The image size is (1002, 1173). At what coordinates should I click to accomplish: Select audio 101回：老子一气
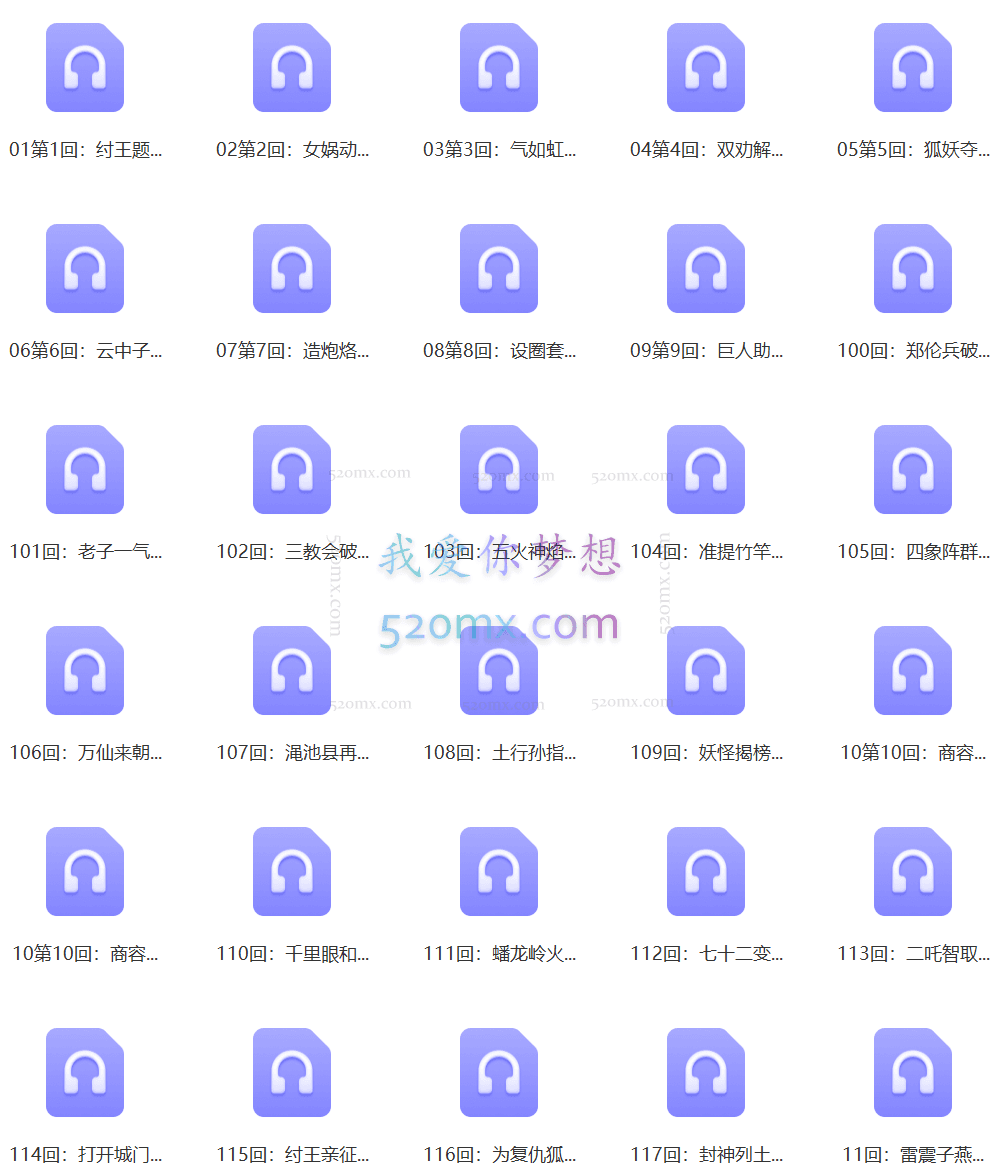(x=85, y=470)
